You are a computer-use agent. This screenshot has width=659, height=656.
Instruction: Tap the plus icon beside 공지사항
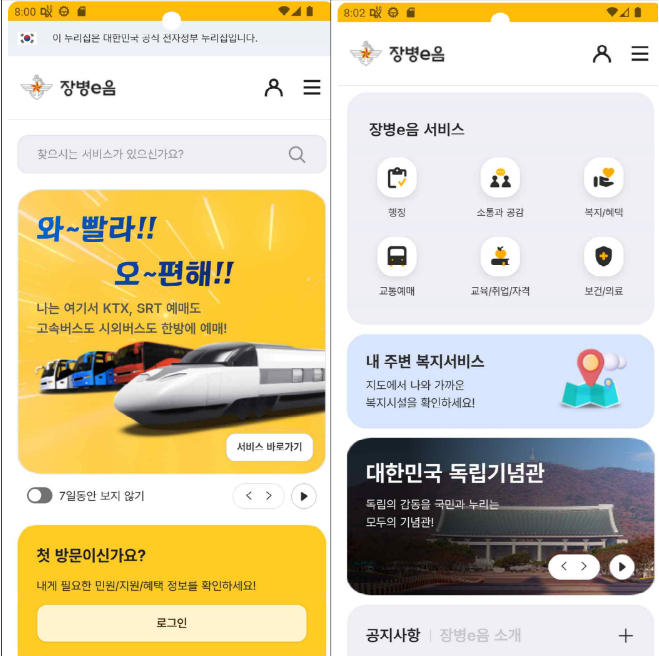[626, 635]
